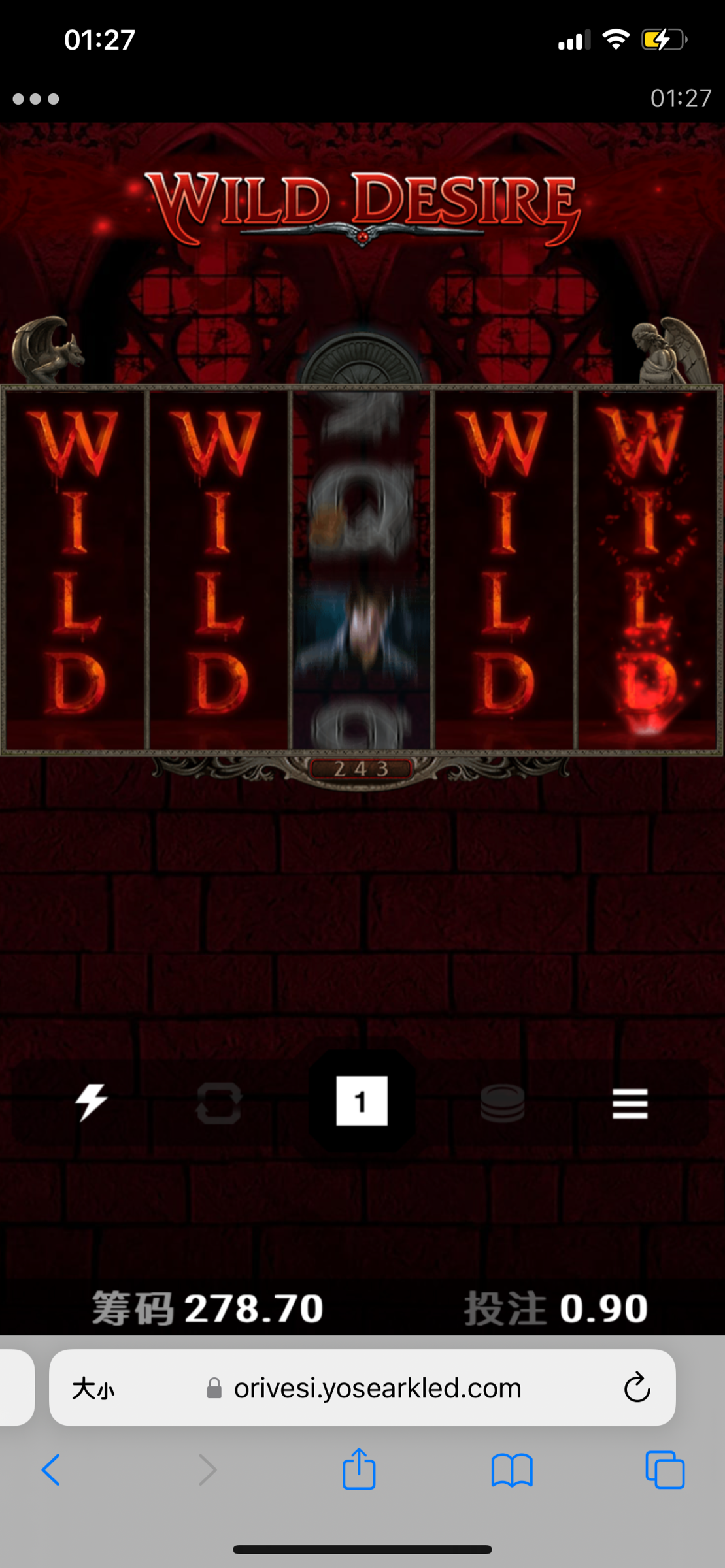Open the text size page settings
The width and height of the screenshot is (725, 1568).
pyautogui.click(x=93, y=1389)
